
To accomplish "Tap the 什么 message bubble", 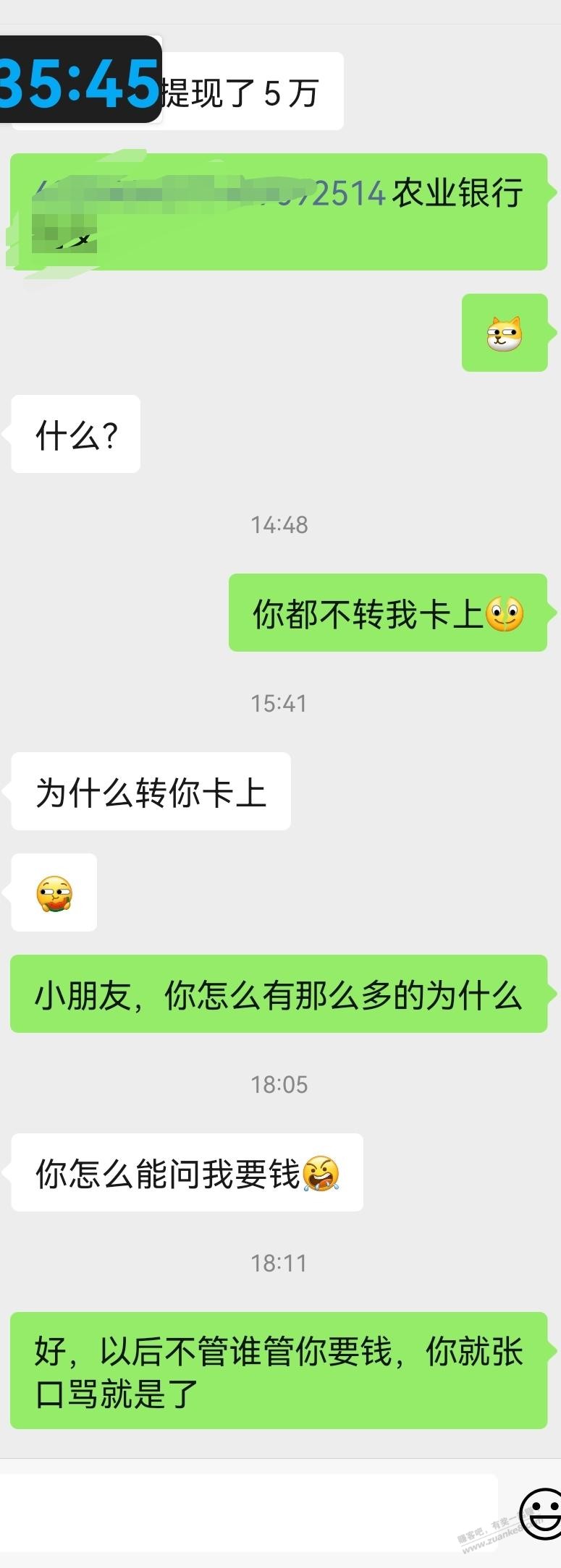I will [x=75, y=434].
